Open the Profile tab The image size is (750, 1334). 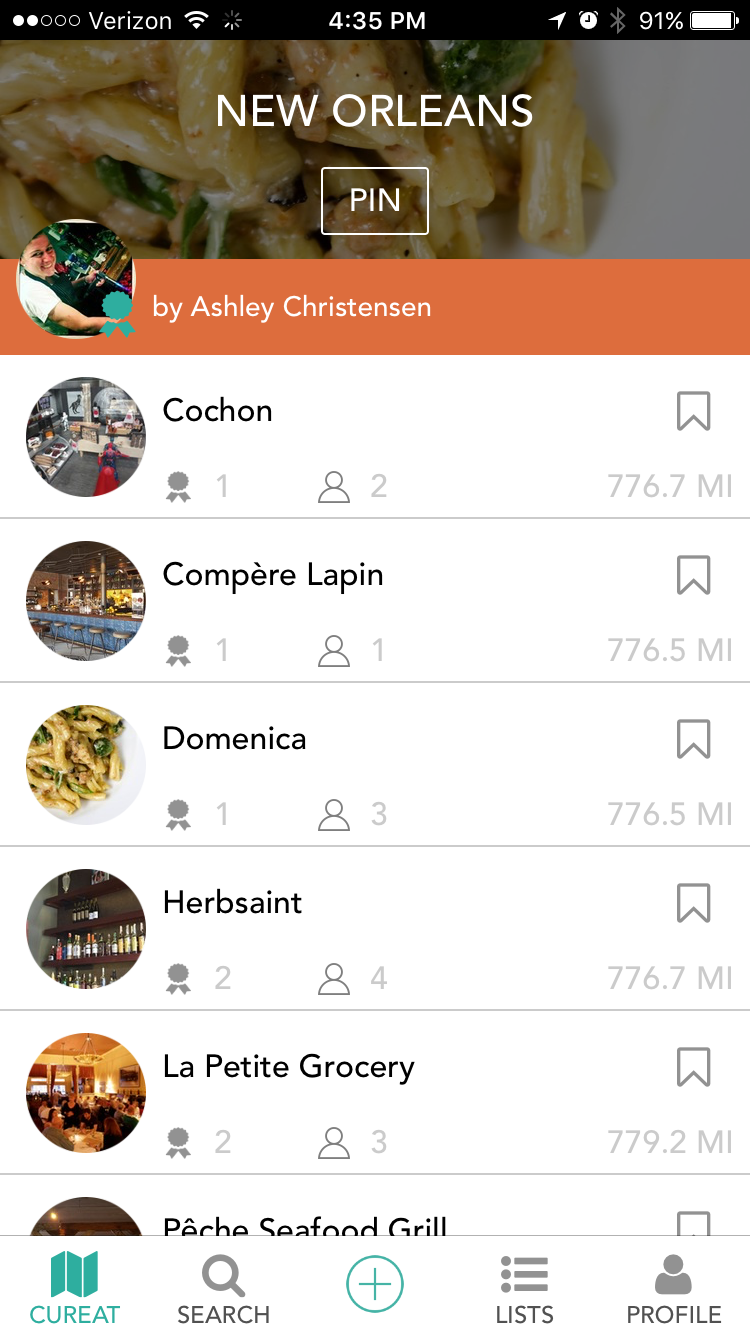tap(673, 1288)
